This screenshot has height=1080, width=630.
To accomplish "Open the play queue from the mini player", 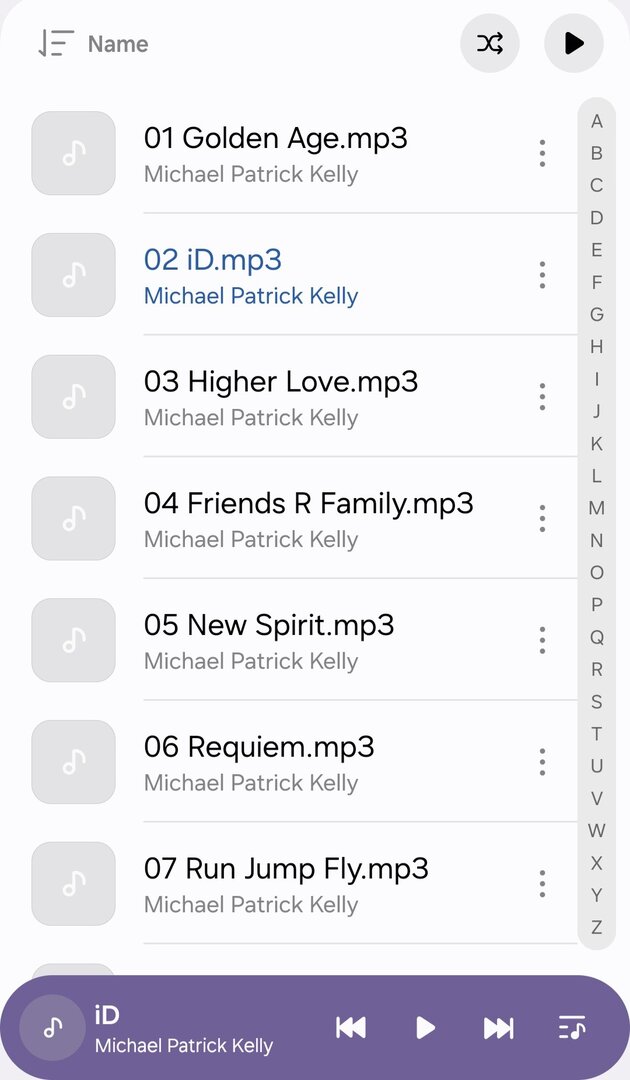I will (572, 1028).
